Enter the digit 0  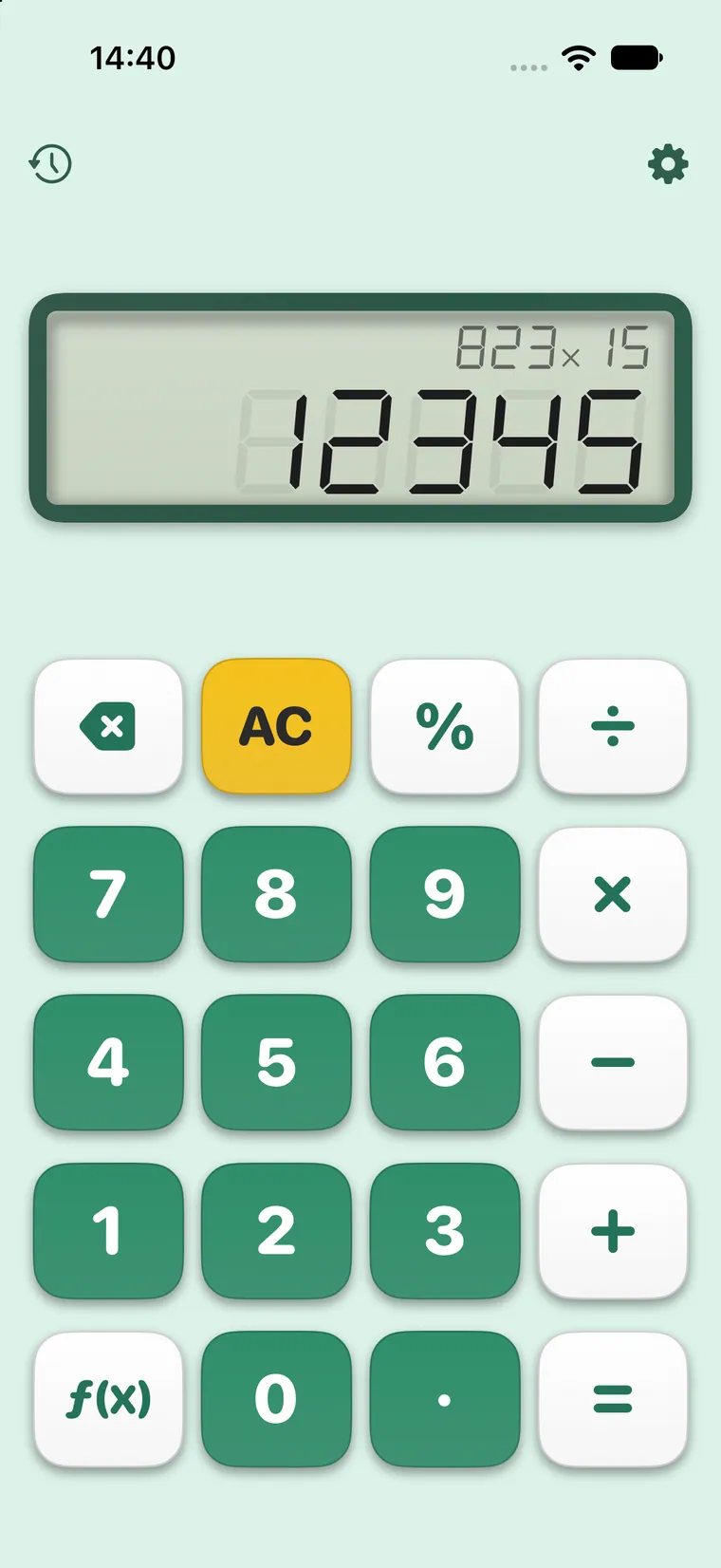[x=276, y=1399]
